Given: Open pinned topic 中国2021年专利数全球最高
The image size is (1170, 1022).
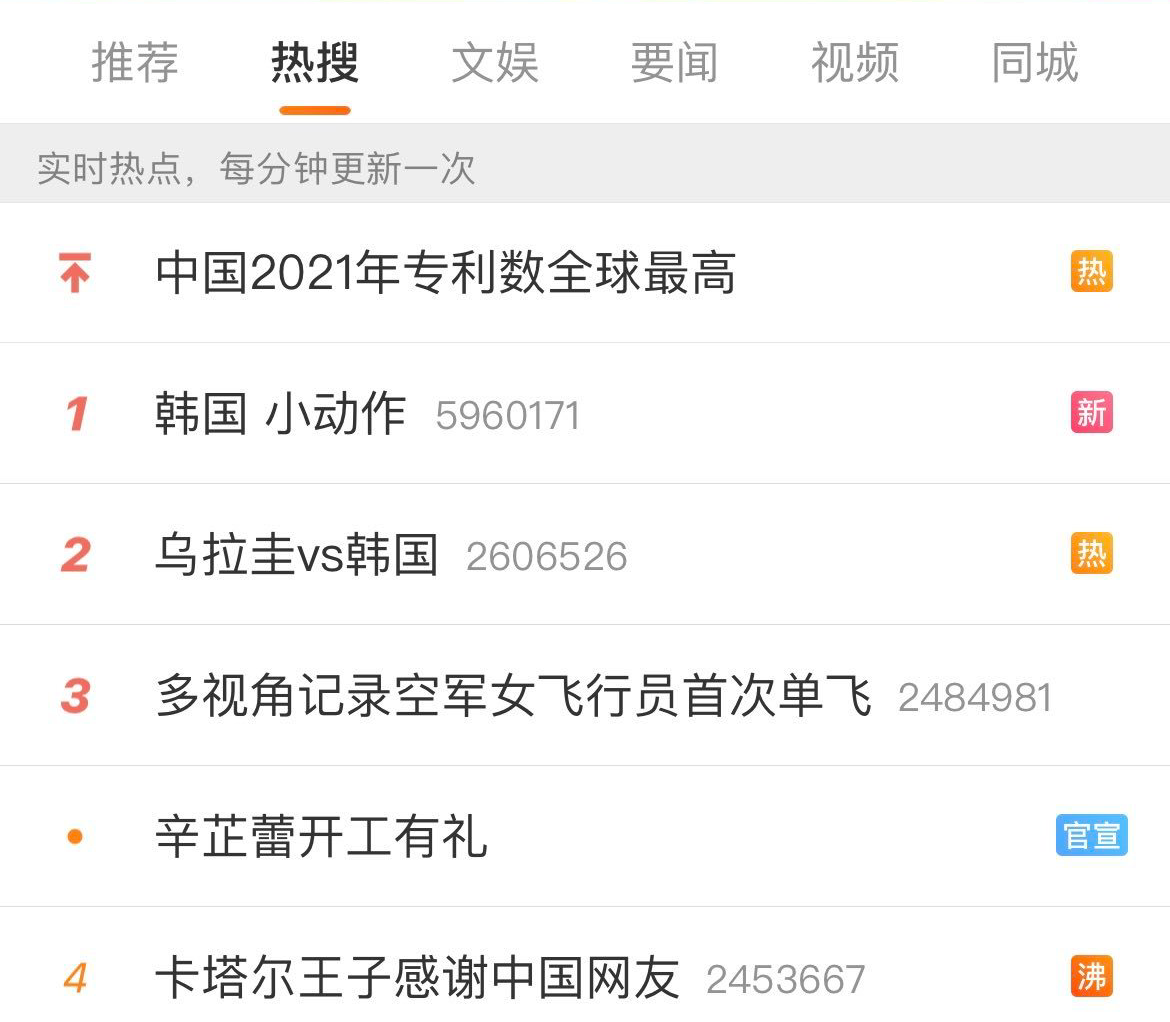Looking at the screenshot, I should pos(446,273).
